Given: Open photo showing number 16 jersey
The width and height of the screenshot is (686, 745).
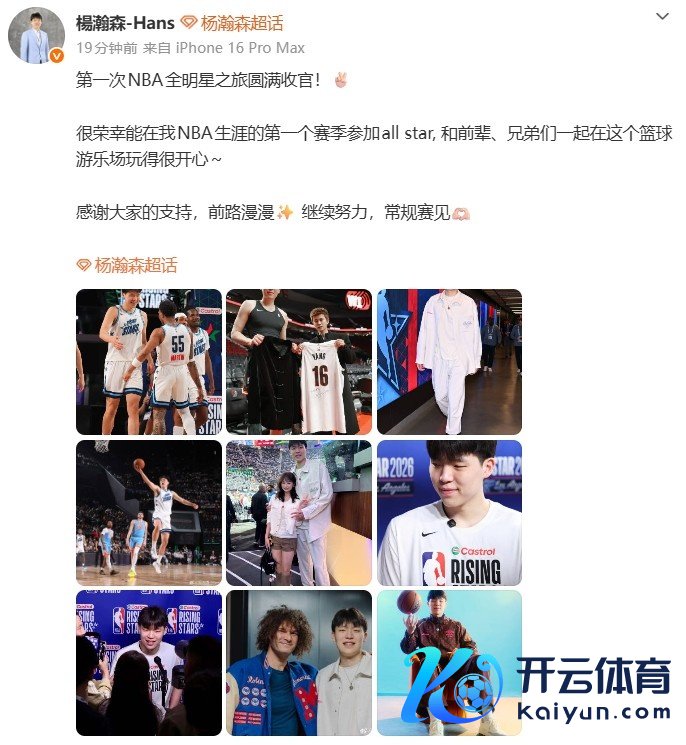Looking at the screenshot, I should coord(299,361).
